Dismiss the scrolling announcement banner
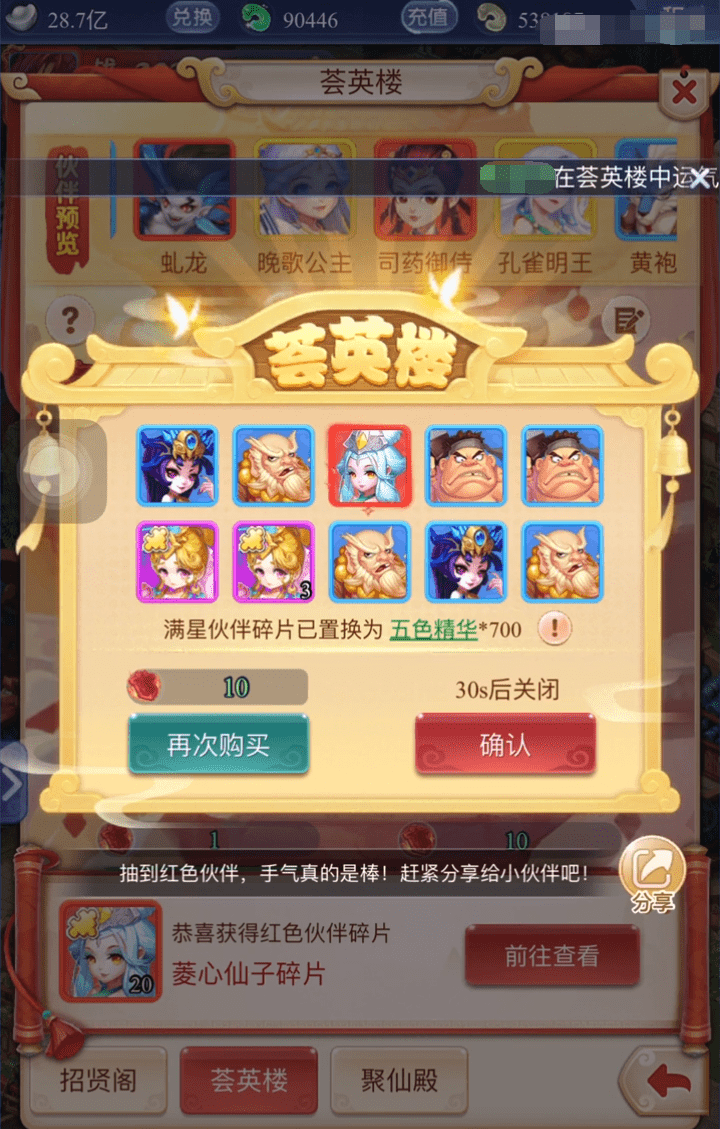Image resolution: width=720 pixels, height=1129 pixels. point(701,178)
